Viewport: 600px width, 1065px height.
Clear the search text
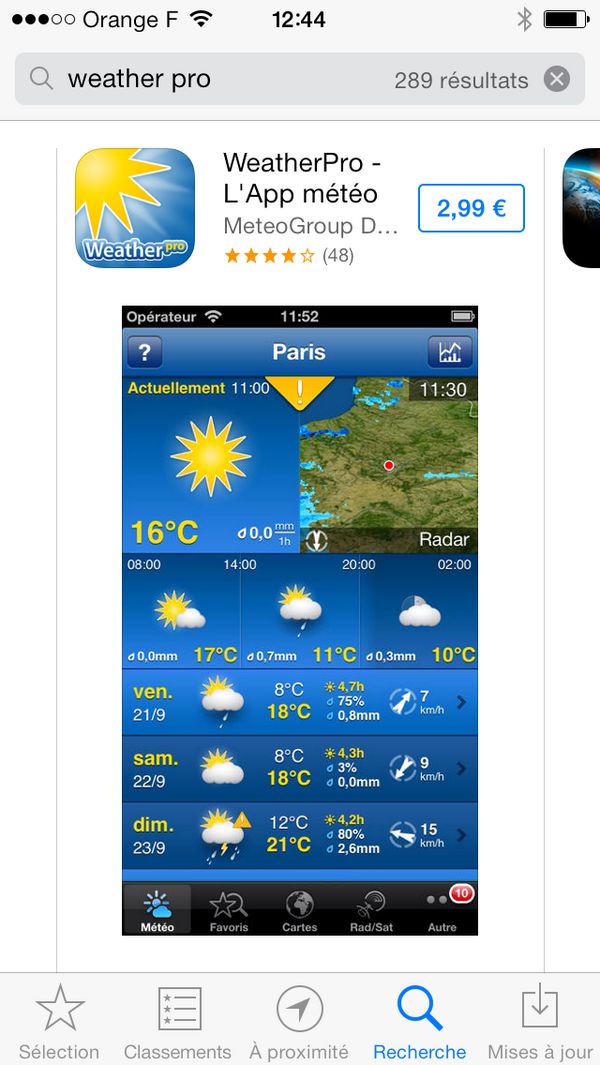[x=557, y=80]
